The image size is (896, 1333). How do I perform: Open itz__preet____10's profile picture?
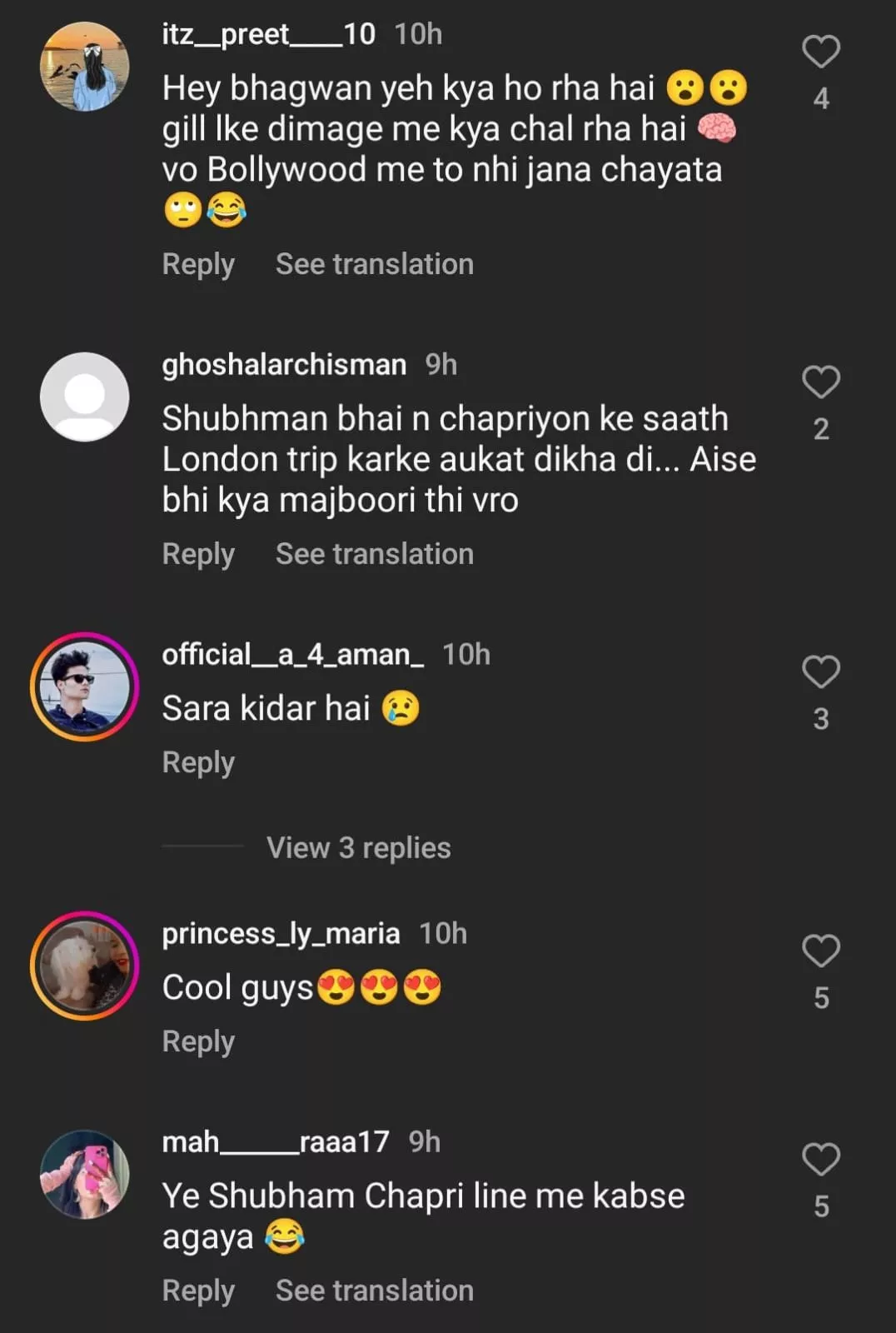85,67
